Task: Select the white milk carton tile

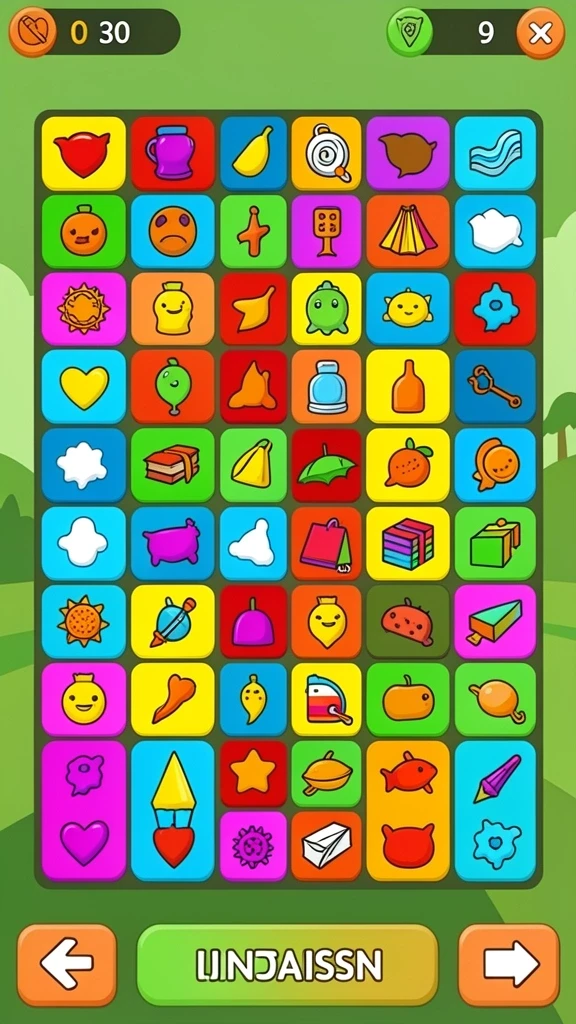Action: click(x=326, y=846)
